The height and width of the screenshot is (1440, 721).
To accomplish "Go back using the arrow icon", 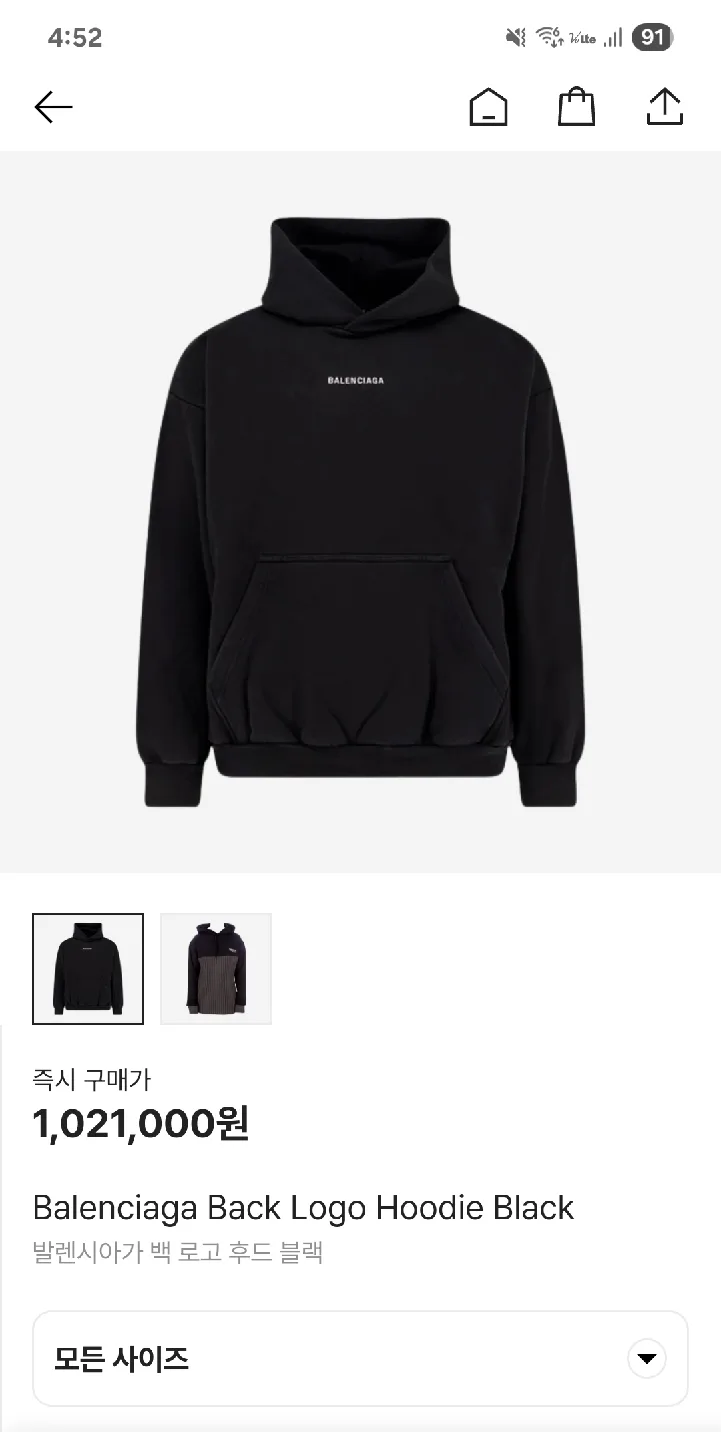I will click(53, 107).
